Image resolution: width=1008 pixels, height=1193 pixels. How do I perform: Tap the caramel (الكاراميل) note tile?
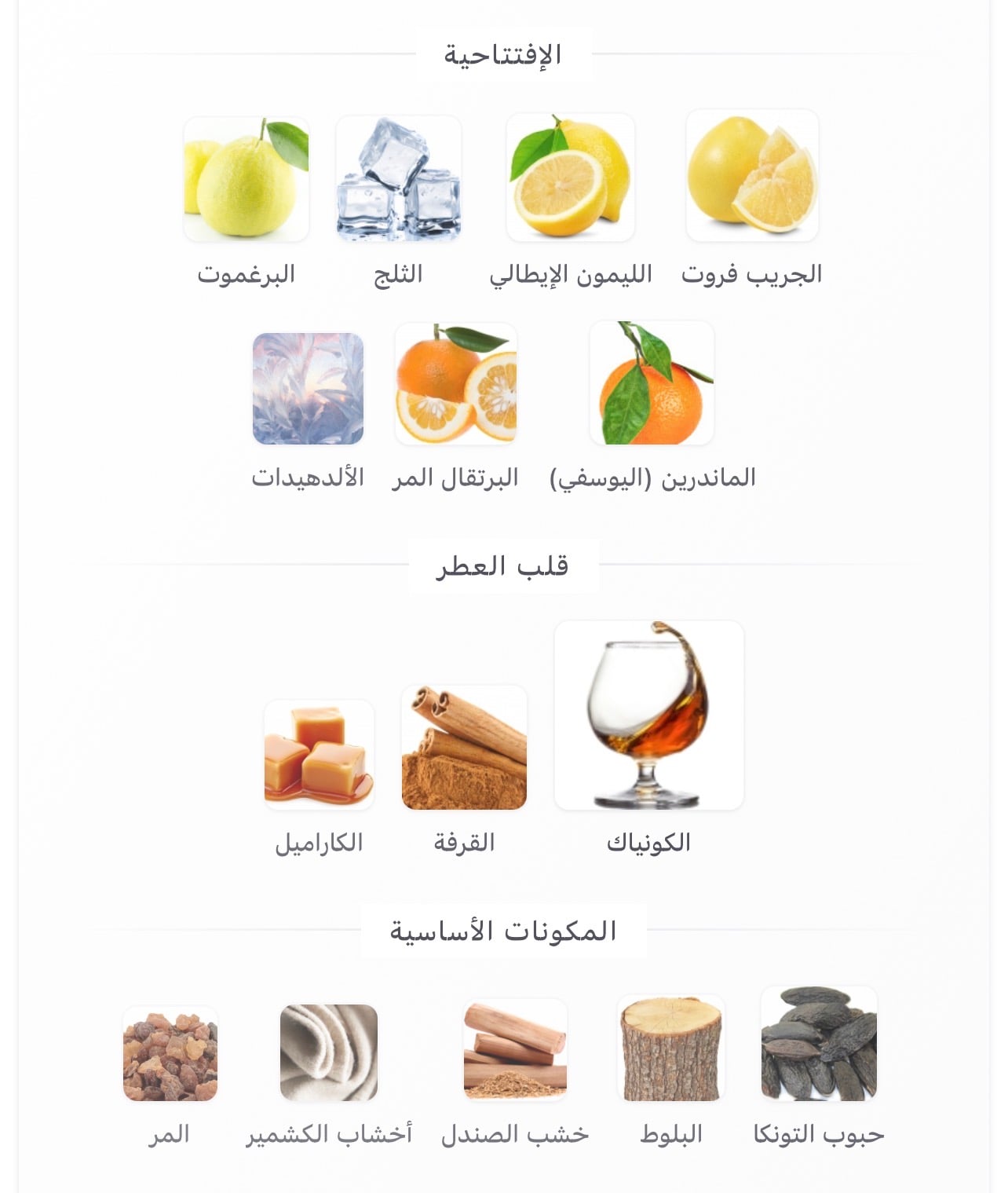tap(319, 756)
